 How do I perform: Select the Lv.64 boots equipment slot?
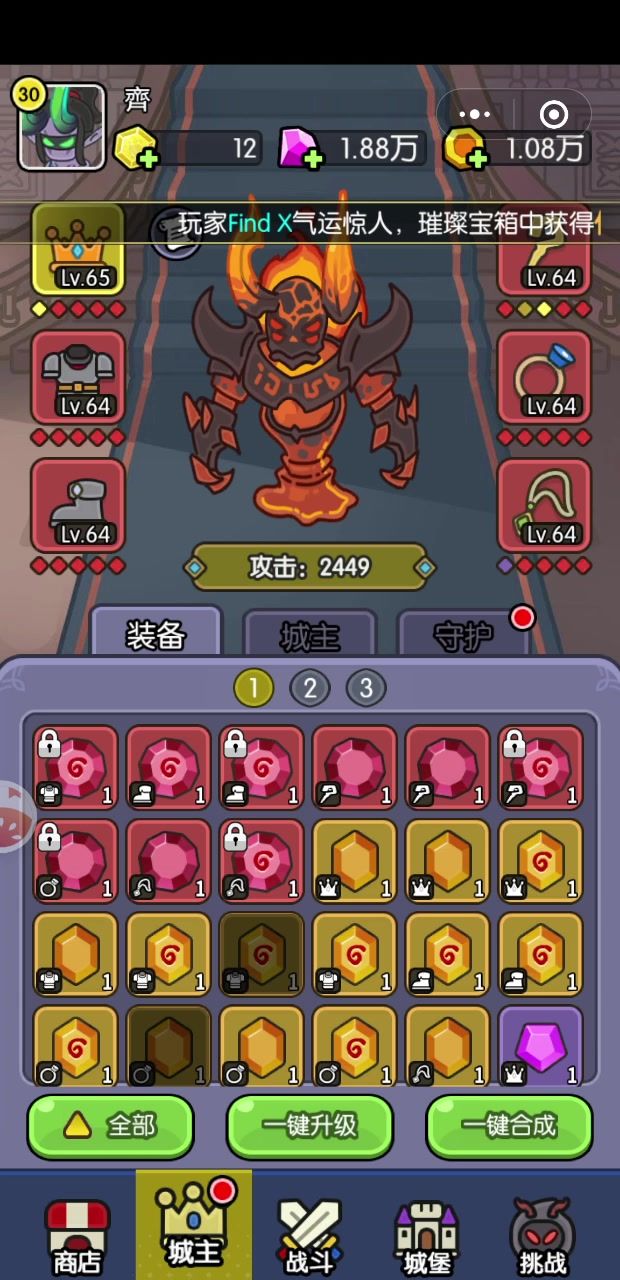pyautogui.click(x=78, y=505)
